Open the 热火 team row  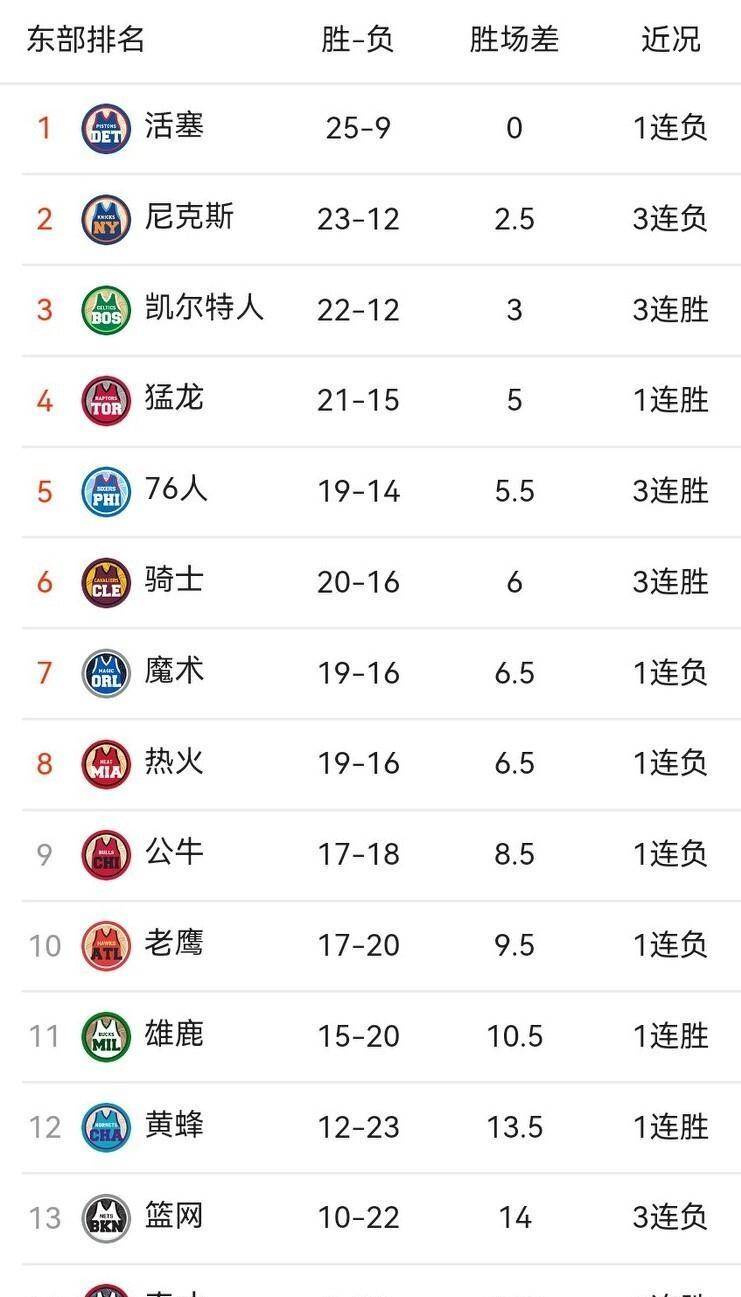[174, 763]
